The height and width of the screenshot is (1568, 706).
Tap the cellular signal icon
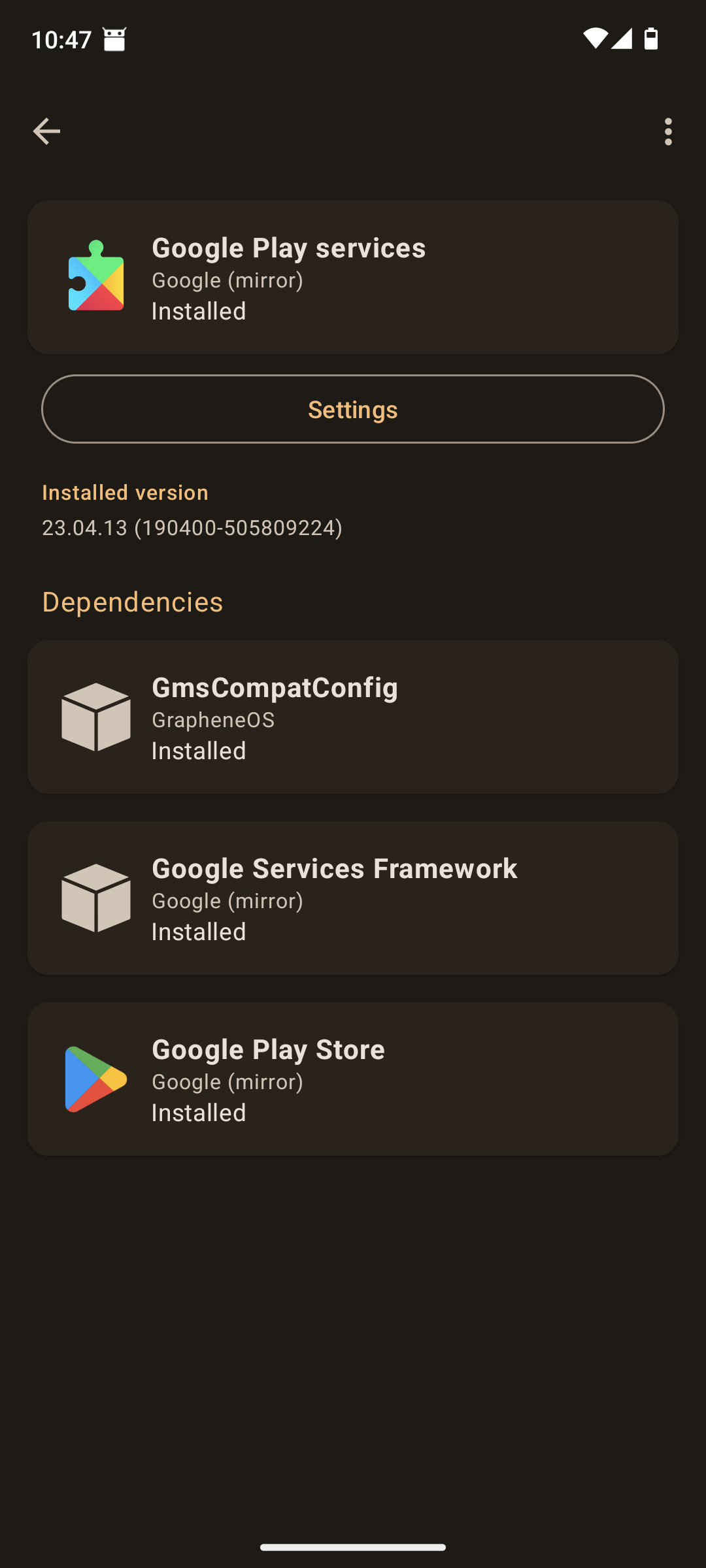coord(620,39)
